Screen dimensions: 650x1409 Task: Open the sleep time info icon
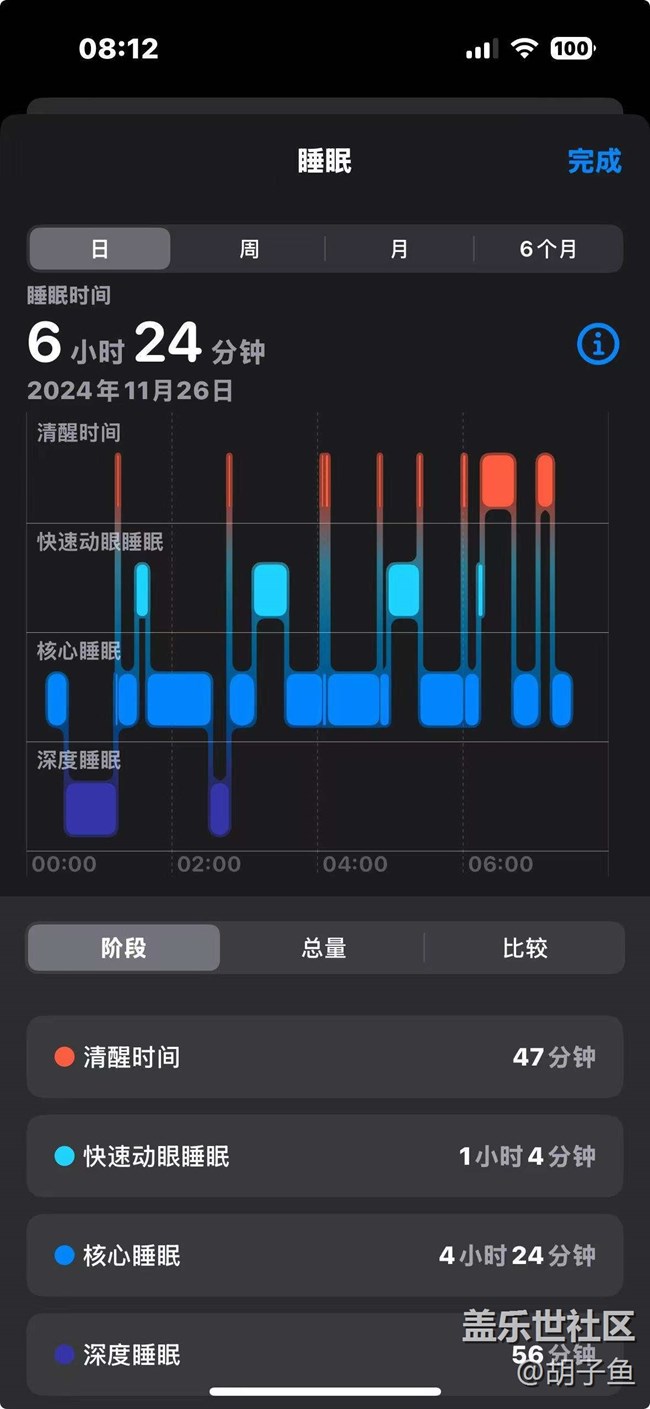click(598, 344)
